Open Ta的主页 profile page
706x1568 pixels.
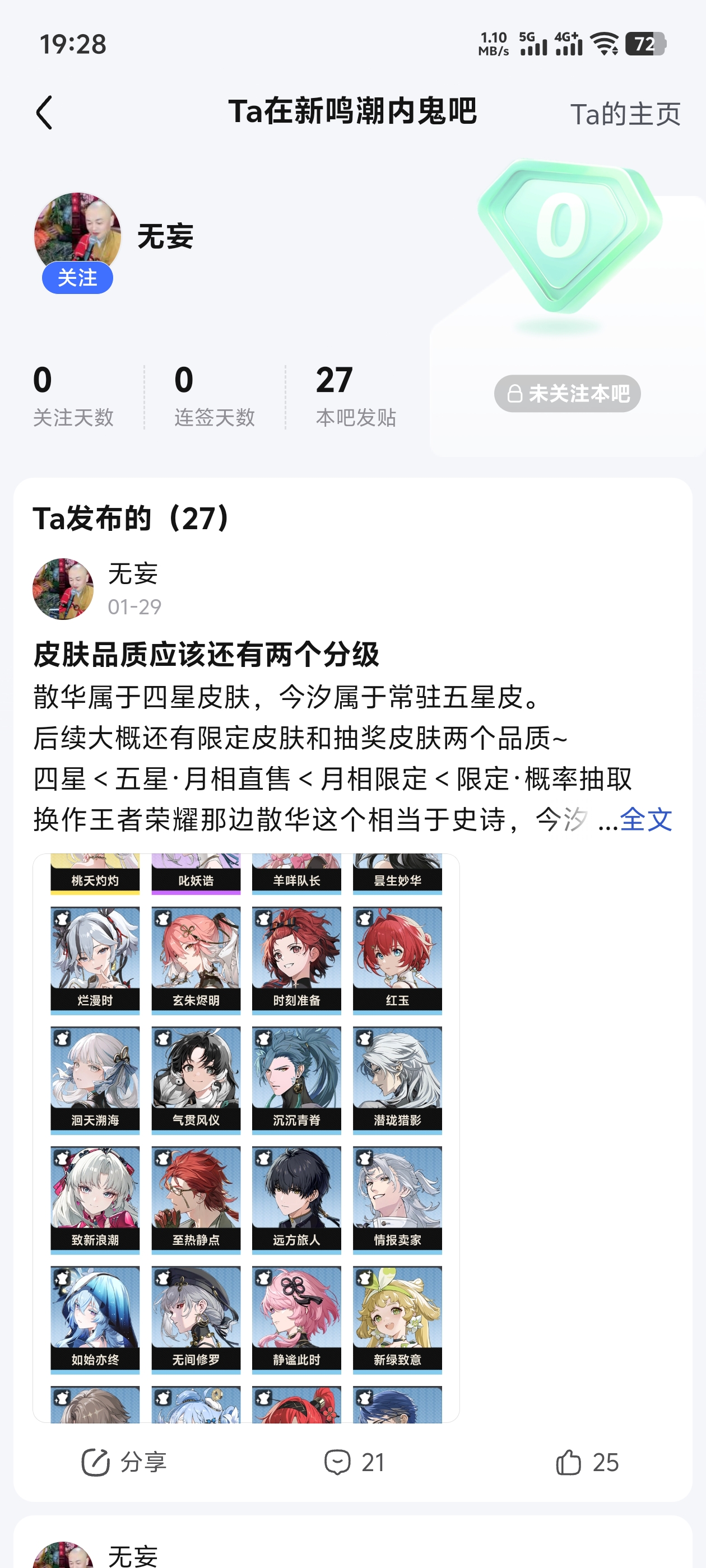click(624, 114)
